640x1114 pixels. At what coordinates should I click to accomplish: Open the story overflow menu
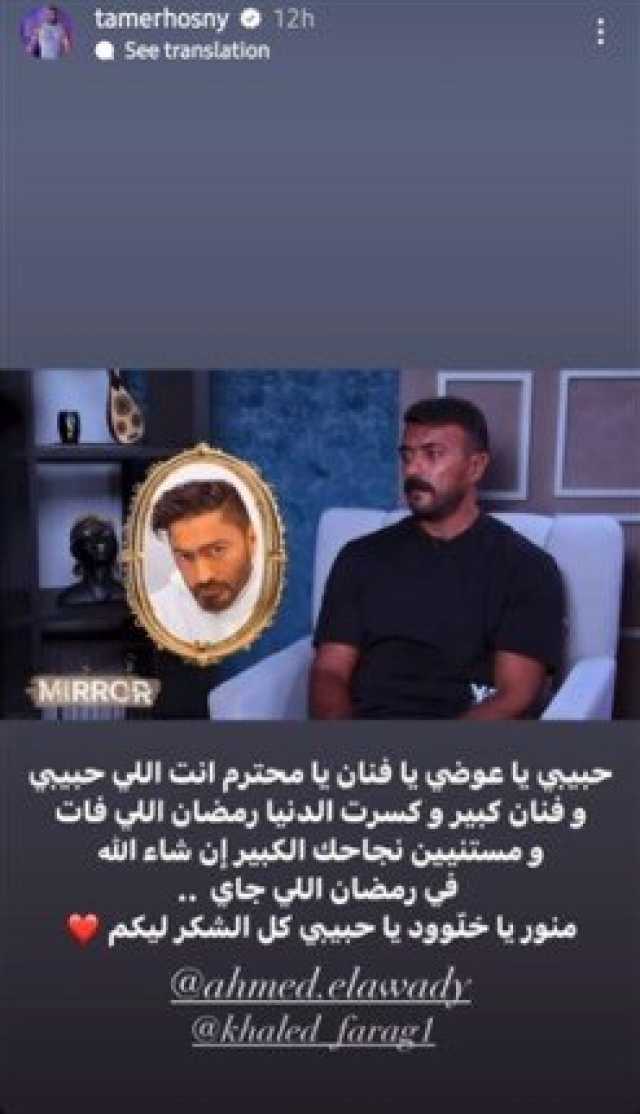tap(600, 33)
